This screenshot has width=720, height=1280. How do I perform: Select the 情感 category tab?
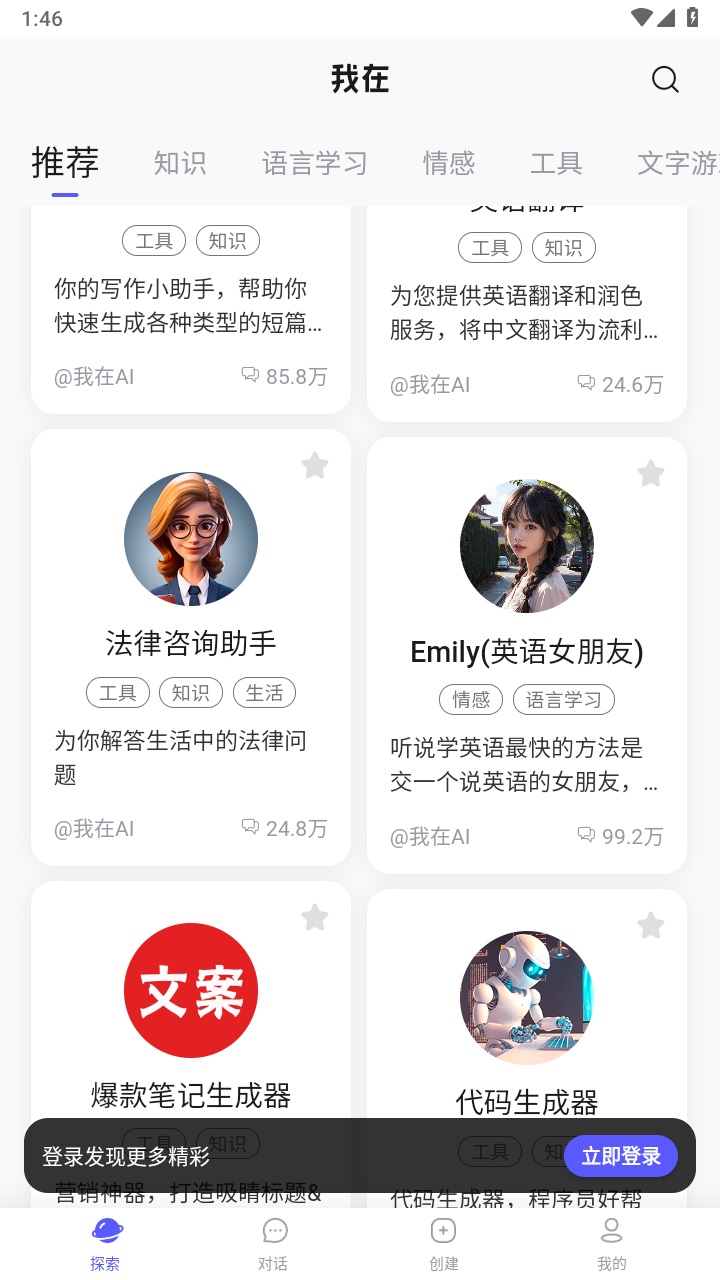tap(449, 163)
